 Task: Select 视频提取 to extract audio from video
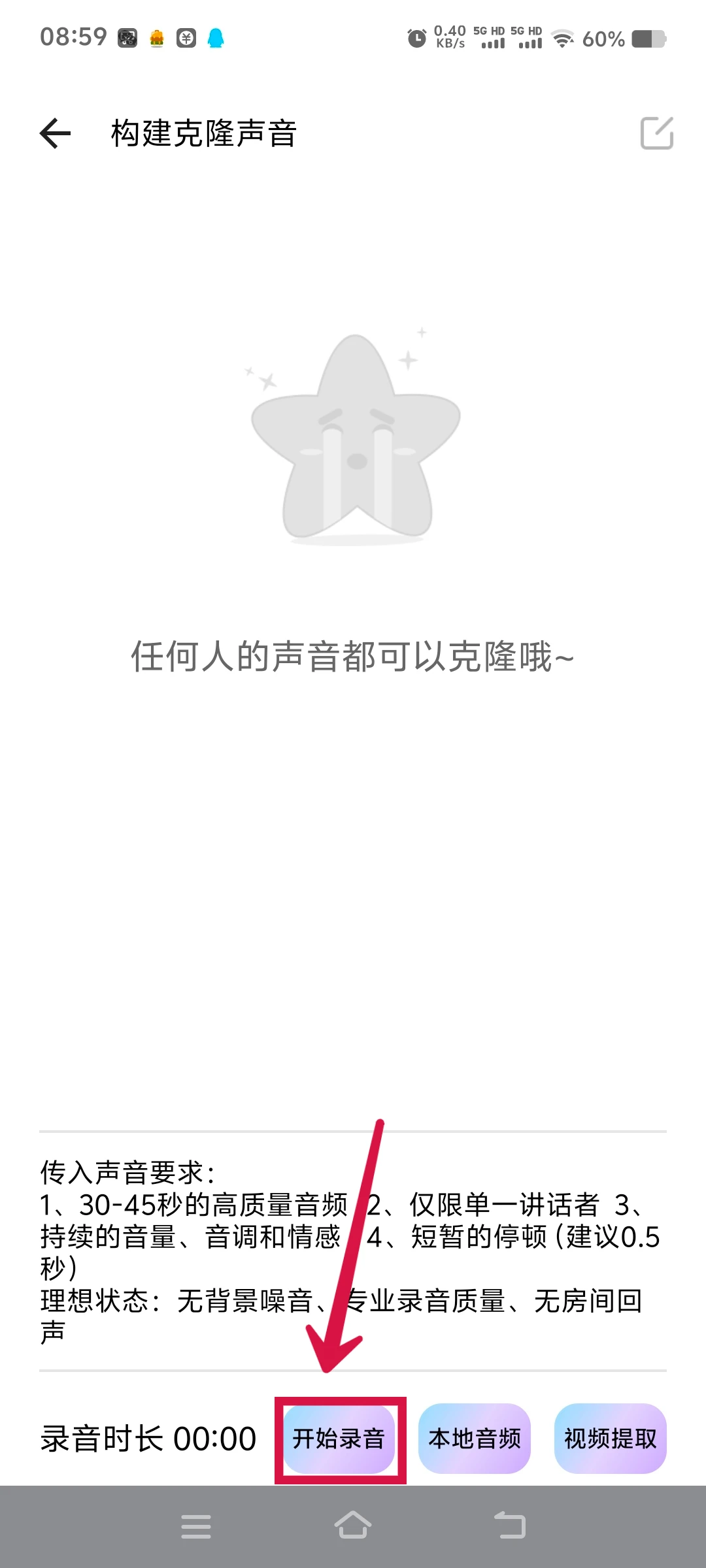coord(610,1439)
